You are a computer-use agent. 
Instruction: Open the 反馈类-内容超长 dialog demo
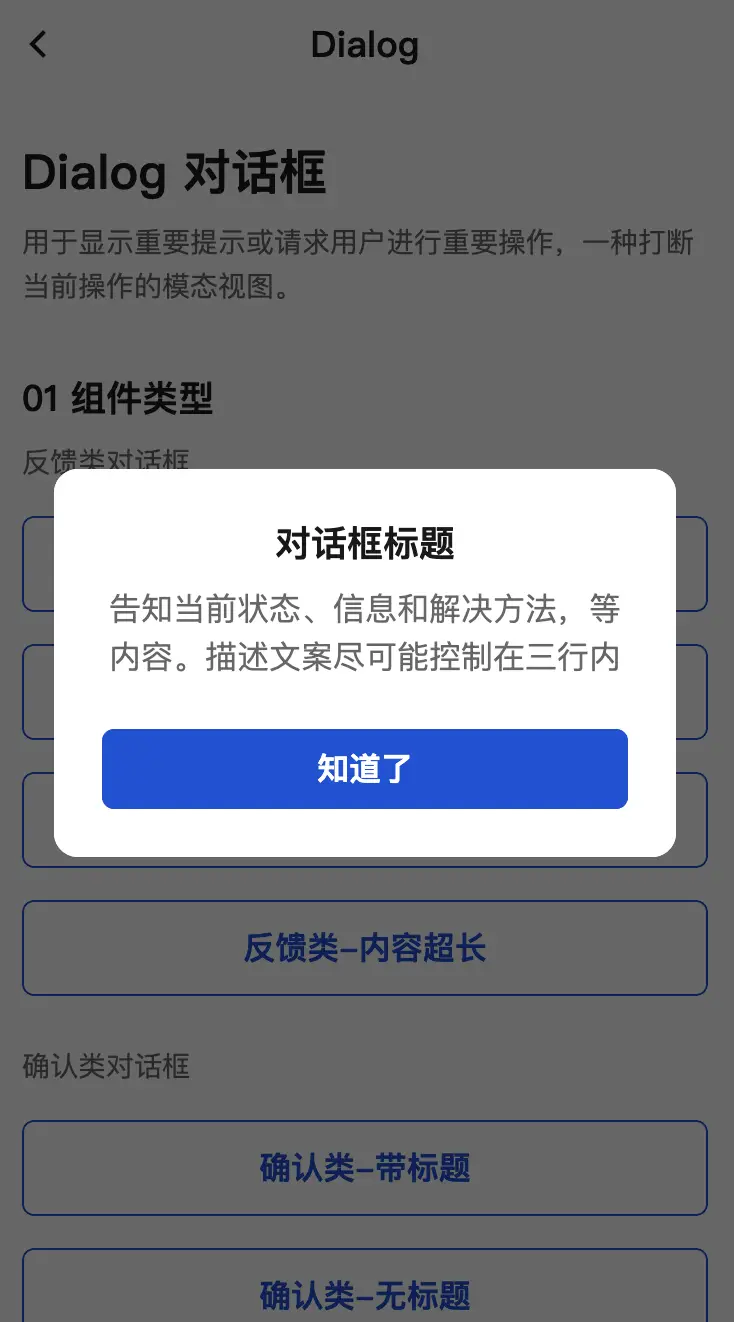click(364, 948)
